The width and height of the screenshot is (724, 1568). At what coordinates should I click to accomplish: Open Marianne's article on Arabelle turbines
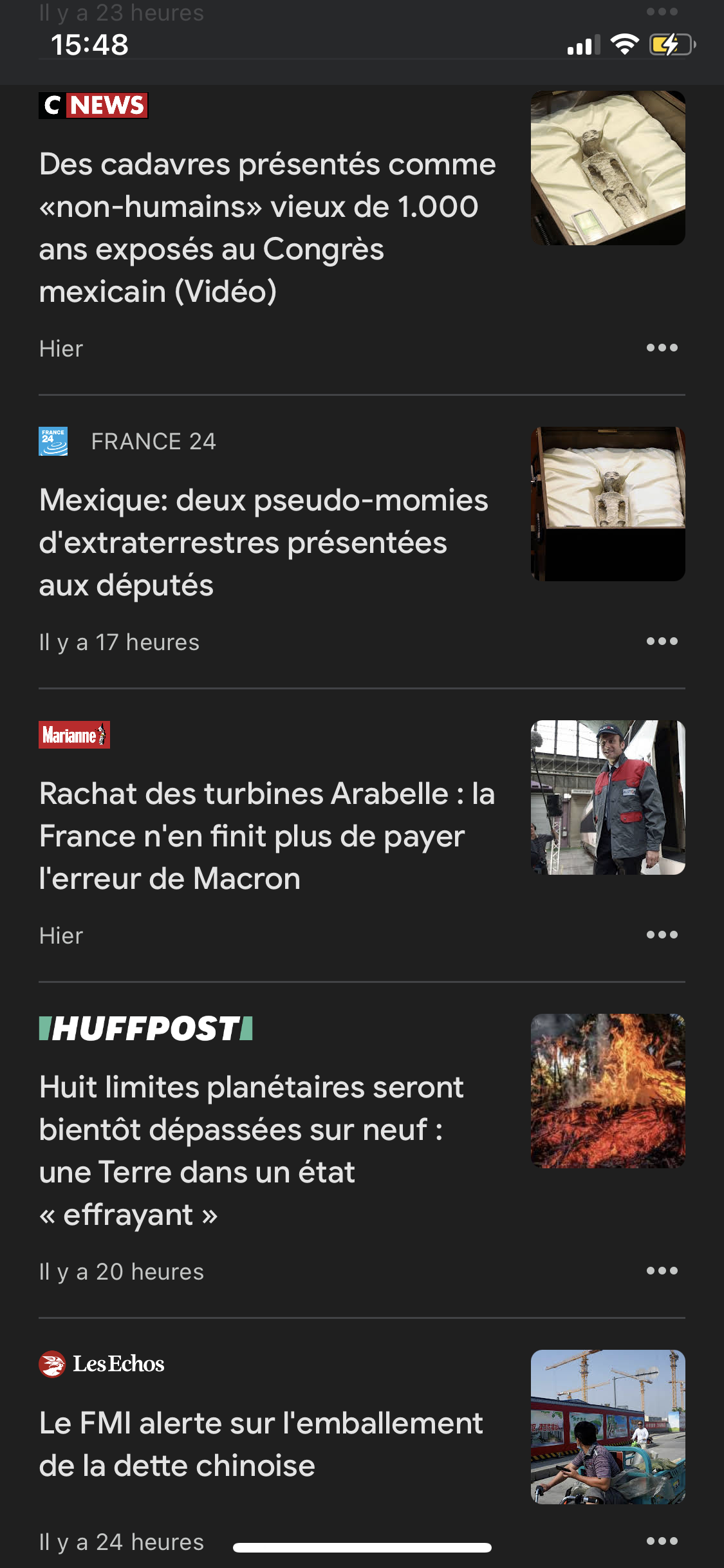coord(266,835)
